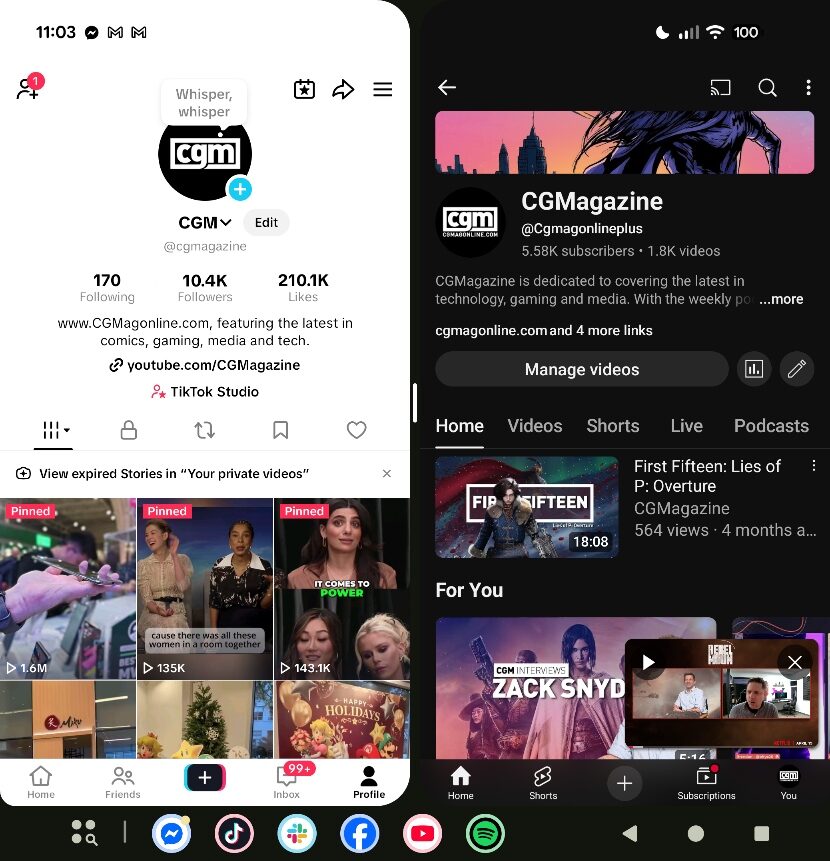Create a new TikTok post
The height and width of the screenshot is (861, 830).
pos(204,778)
